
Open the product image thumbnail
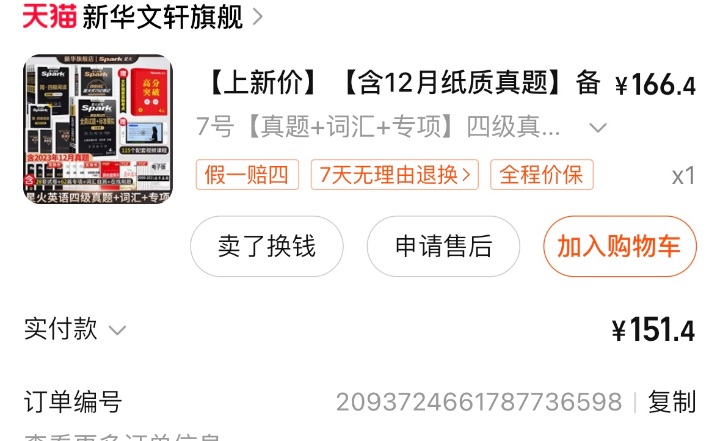(97, 128)
